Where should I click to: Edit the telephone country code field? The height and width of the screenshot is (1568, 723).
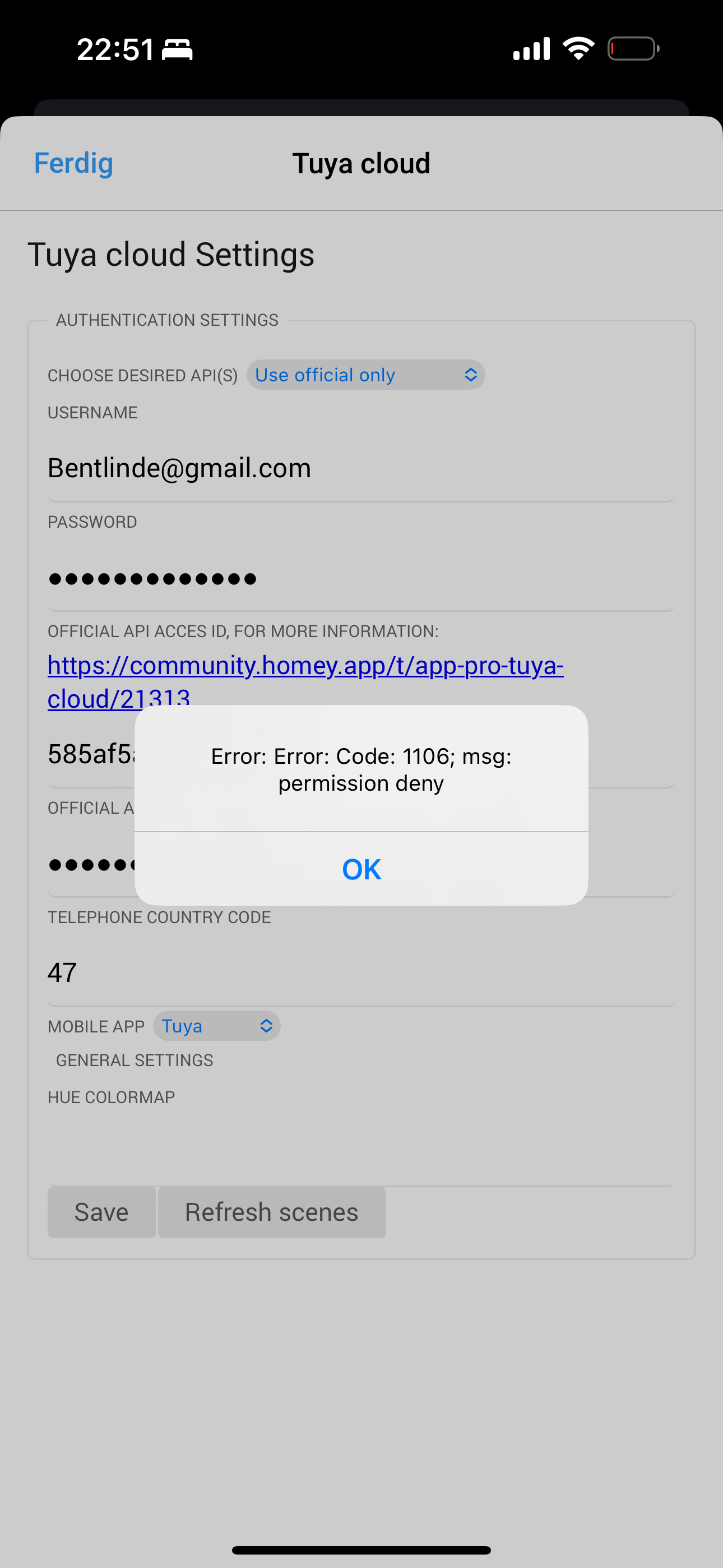[x=361, y=972]
